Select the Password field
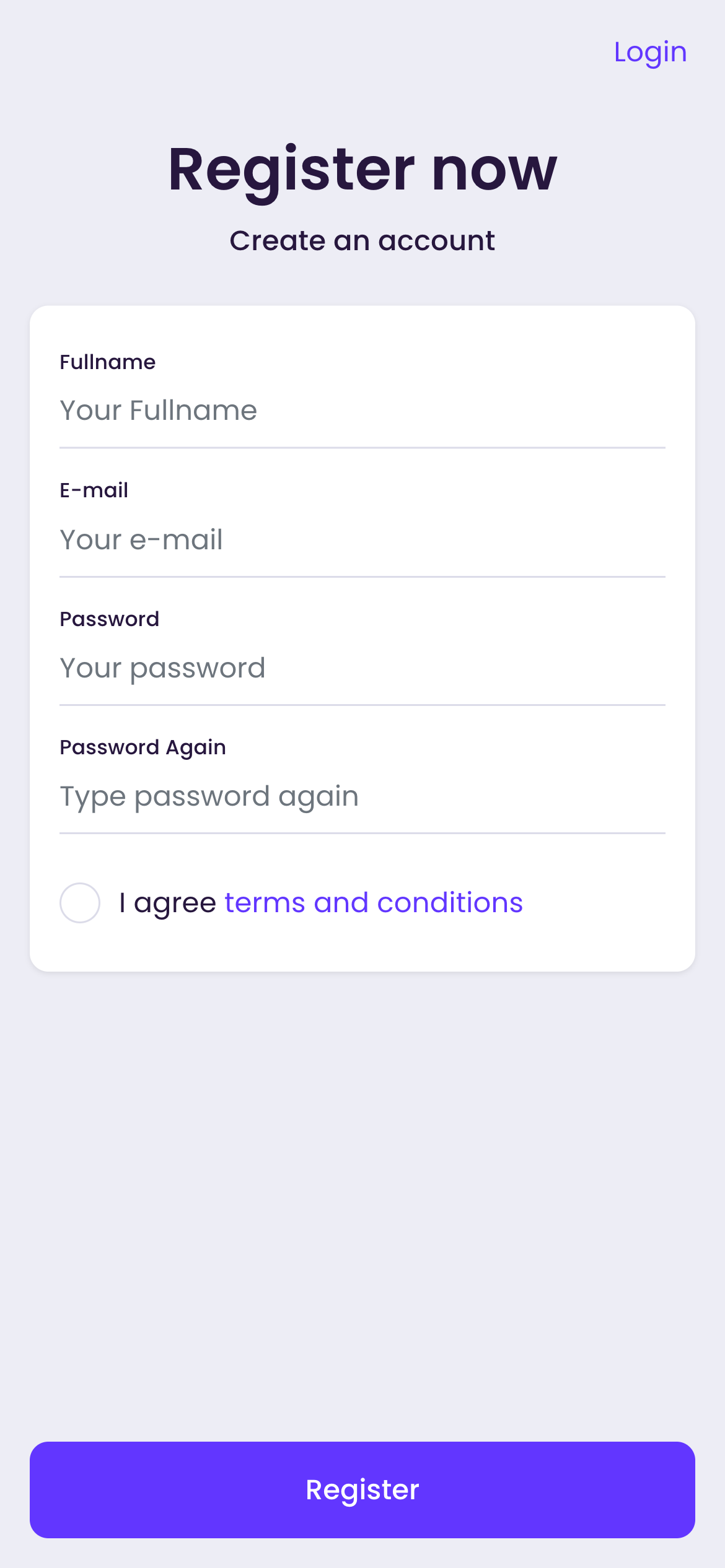The width and height of the screenshot is (725, 1568). (362, 669)
